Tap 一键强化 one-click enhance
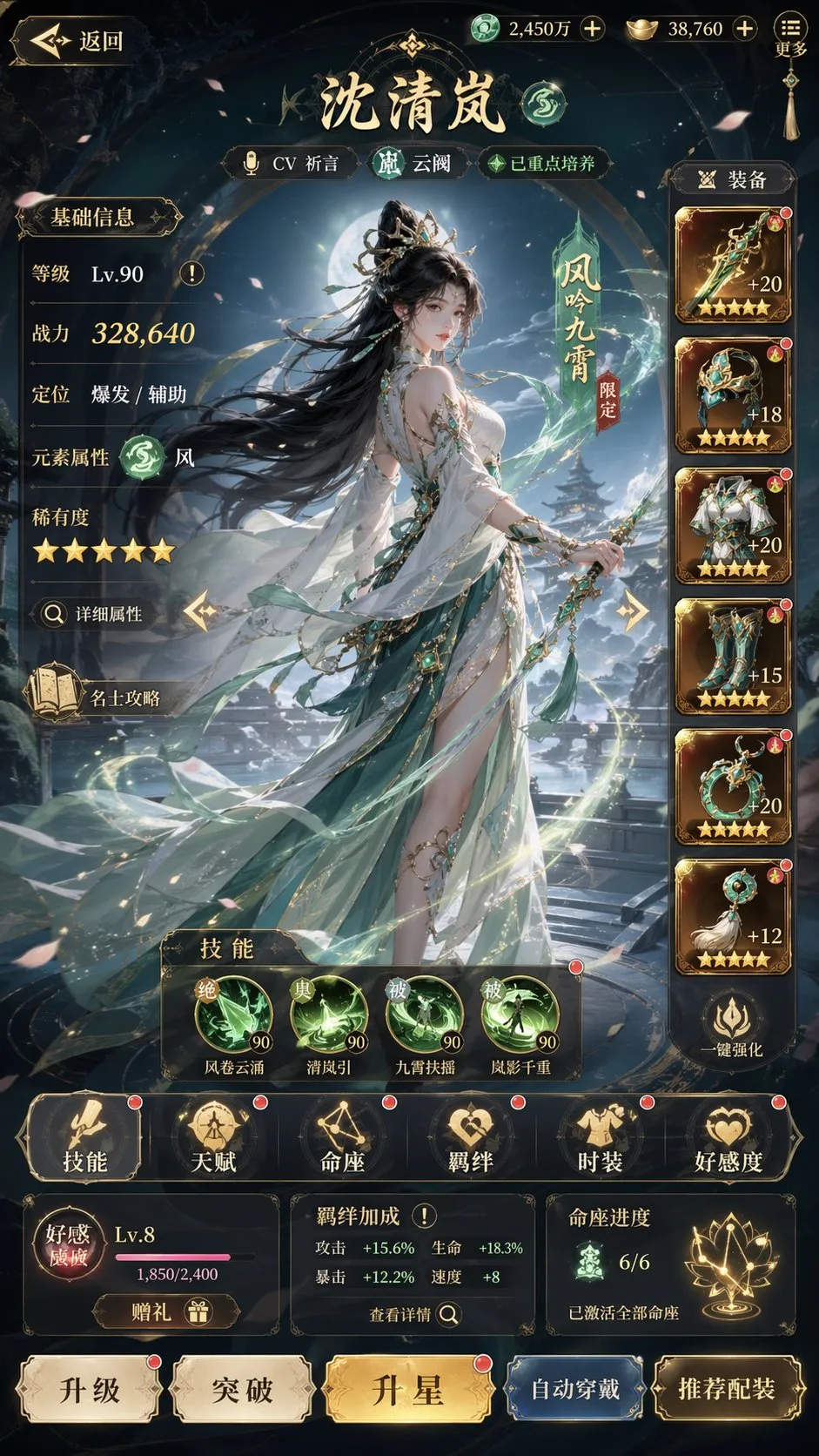The height and width of the screenshot is (1456, 819). pyautogui.click(x=733, y=1028)
